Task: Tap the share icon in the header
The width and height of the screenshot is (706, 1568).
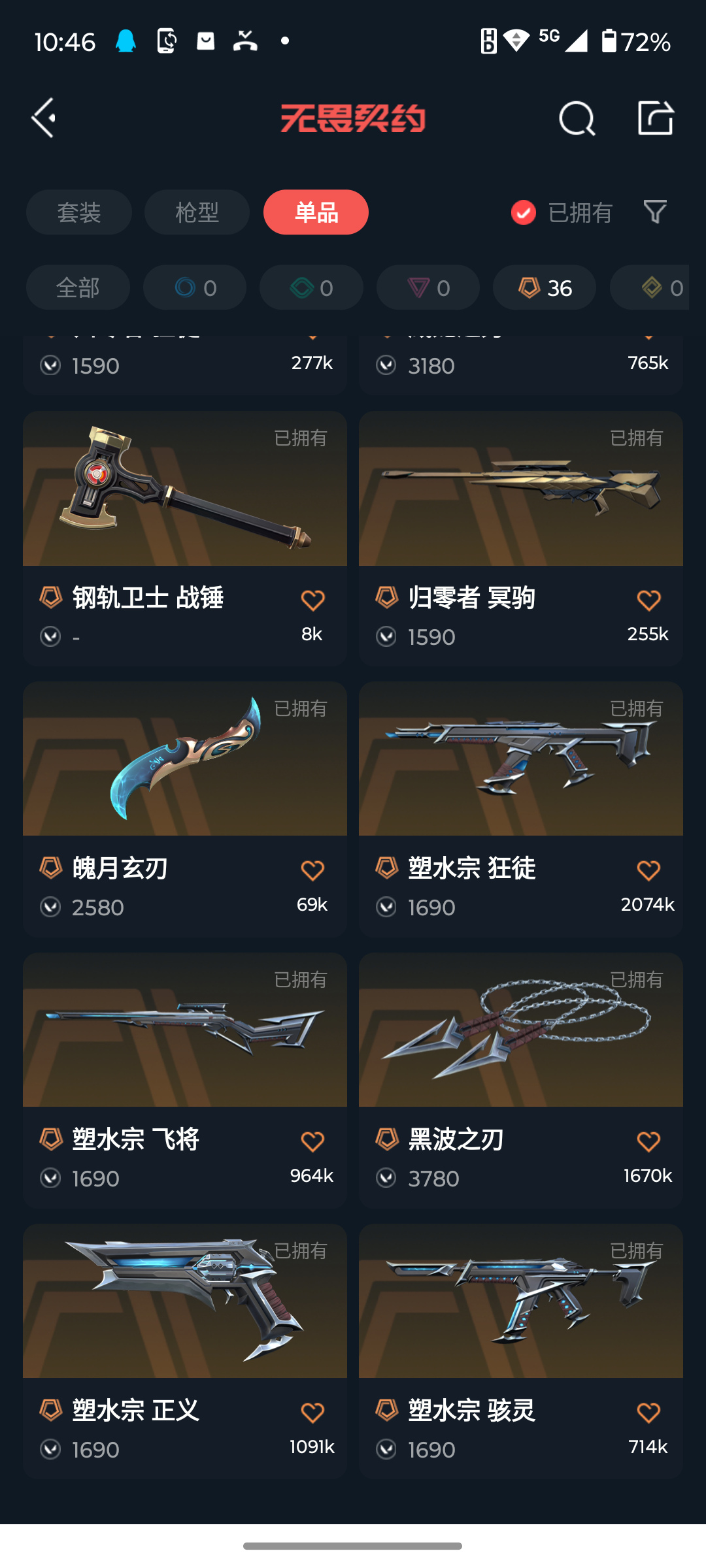Action: coord(655,118)
